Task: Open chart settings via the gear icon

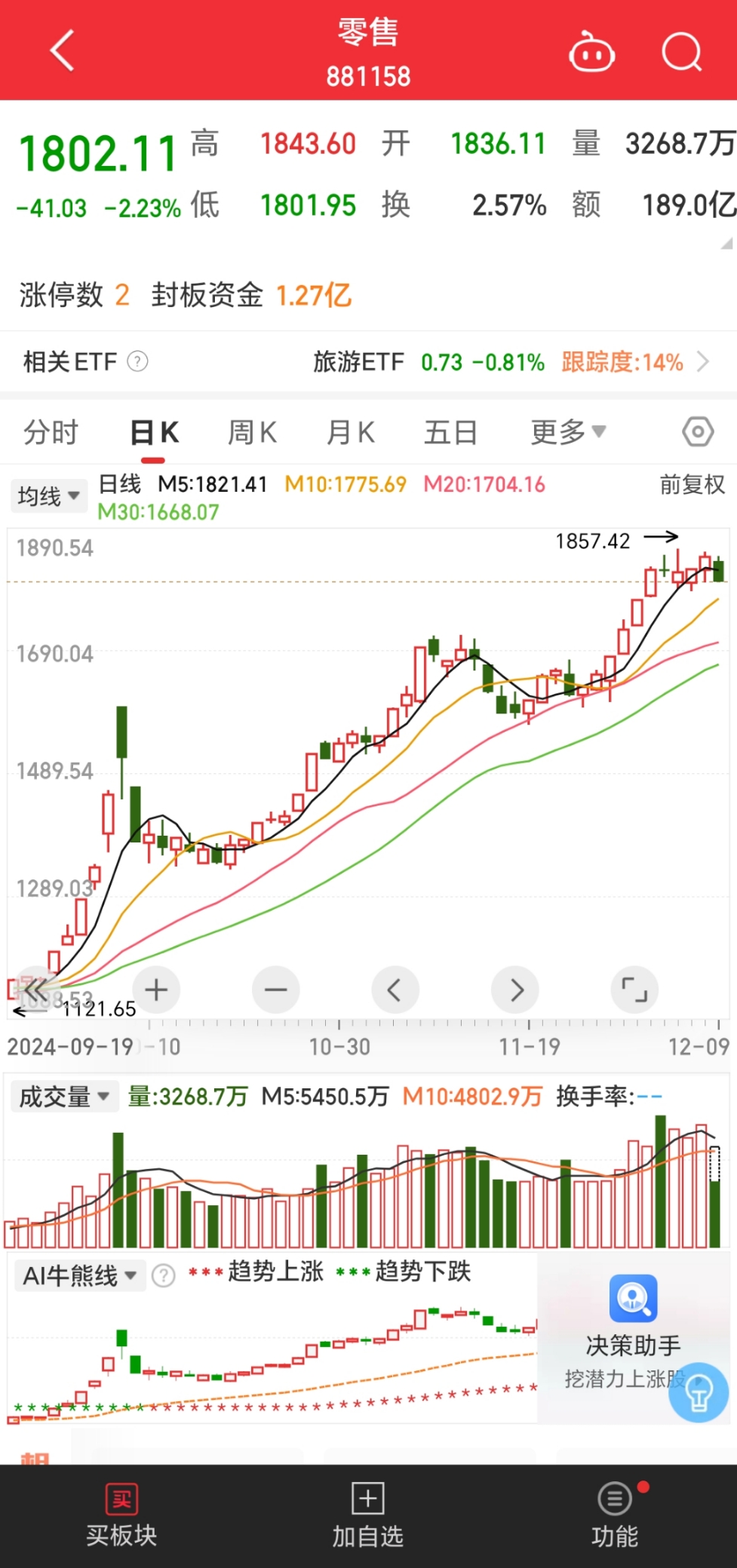Action: pos(696,431)
